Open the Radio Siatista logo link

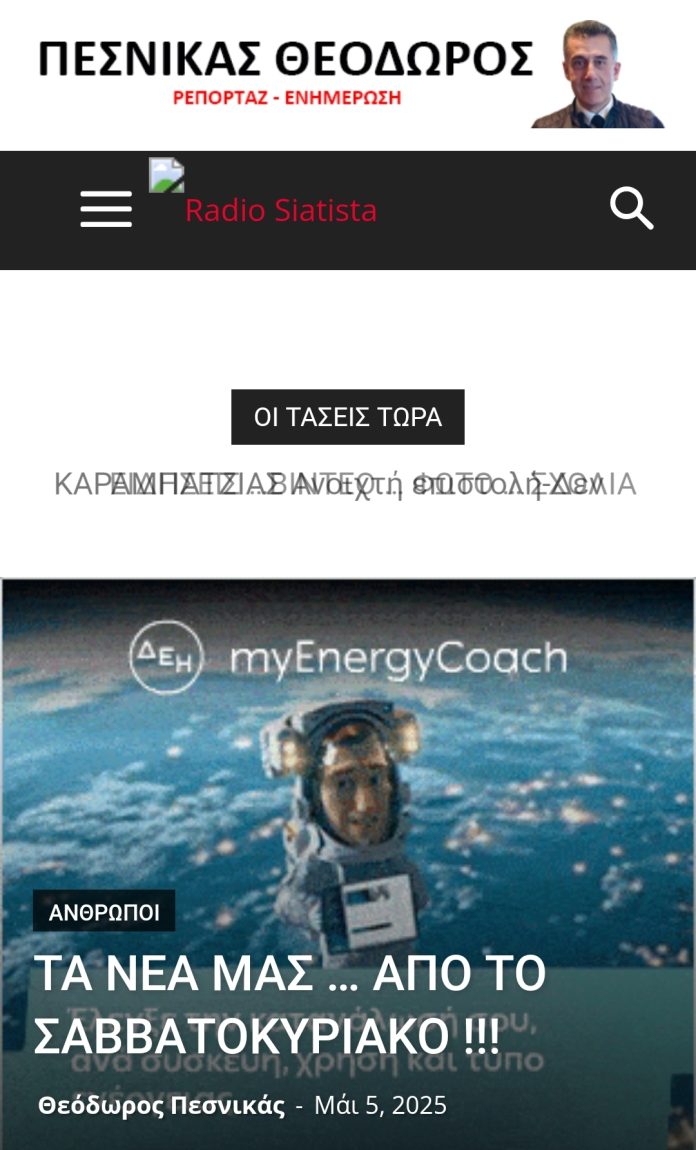click(263, 194)
